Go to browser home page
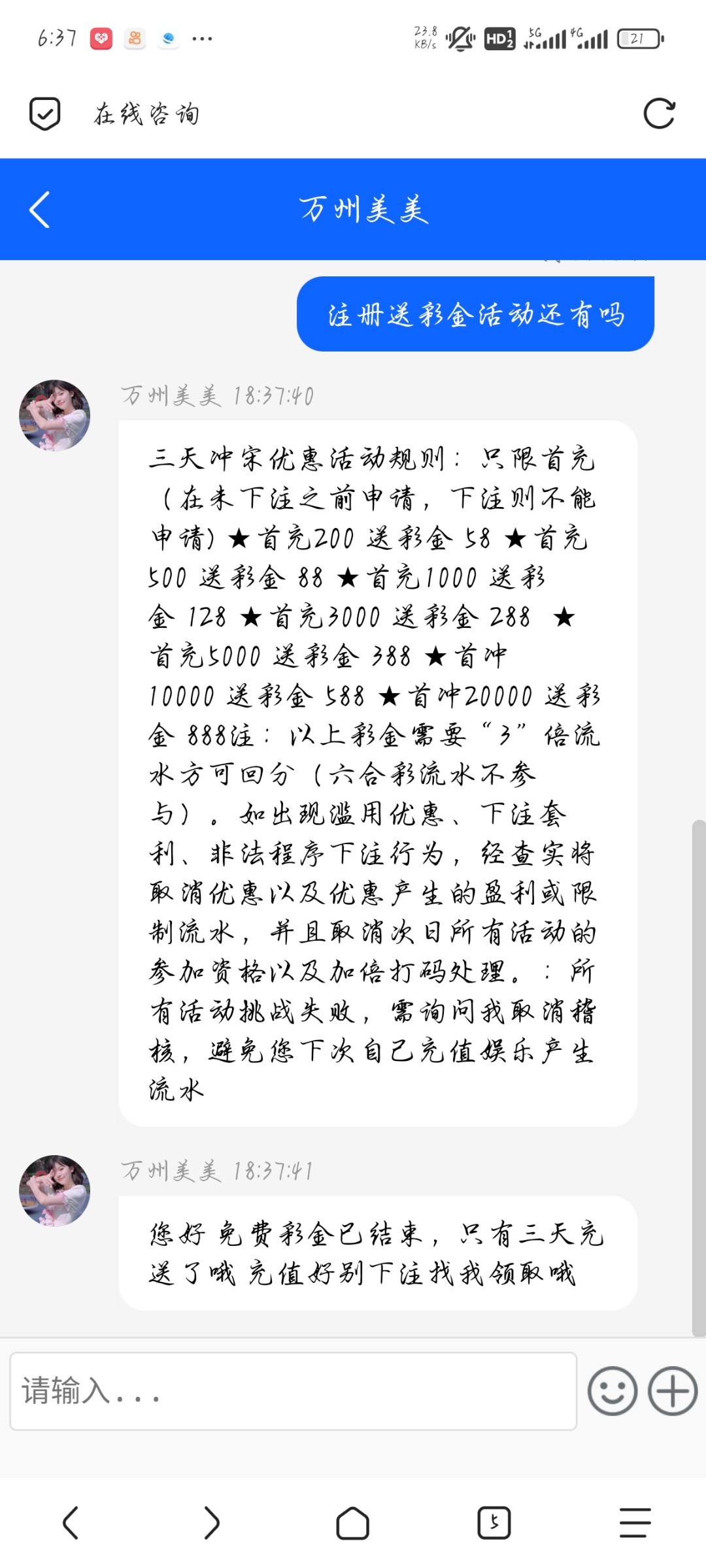The height and width of the screenshot is (1568, 706). 352,1523
